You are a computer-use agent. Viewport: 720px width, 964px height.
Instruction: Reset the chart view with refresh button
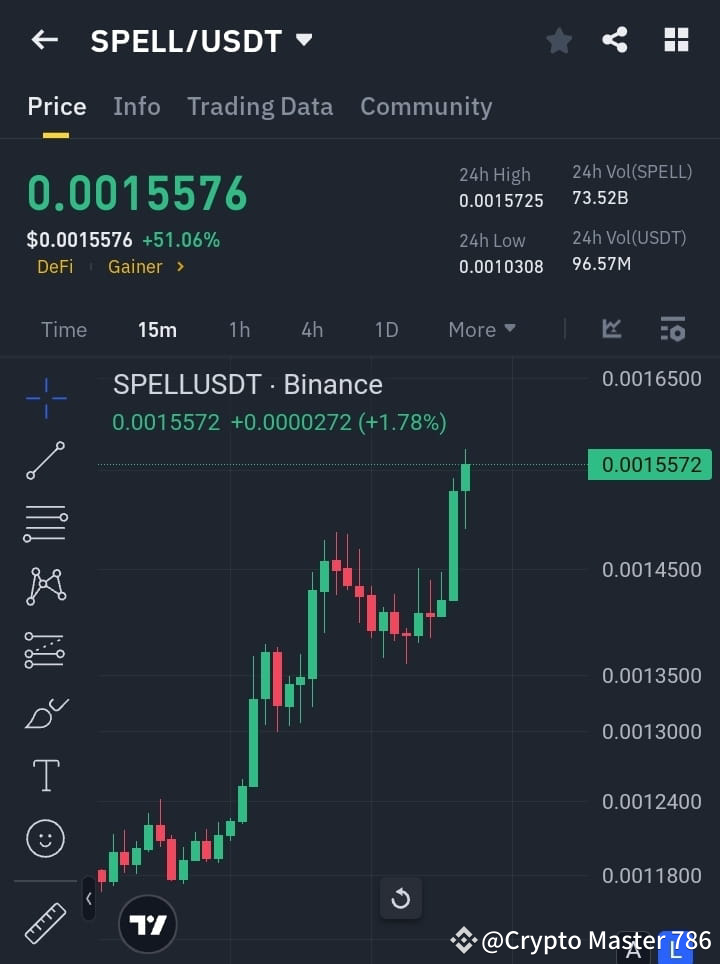[x=401, y=898]
